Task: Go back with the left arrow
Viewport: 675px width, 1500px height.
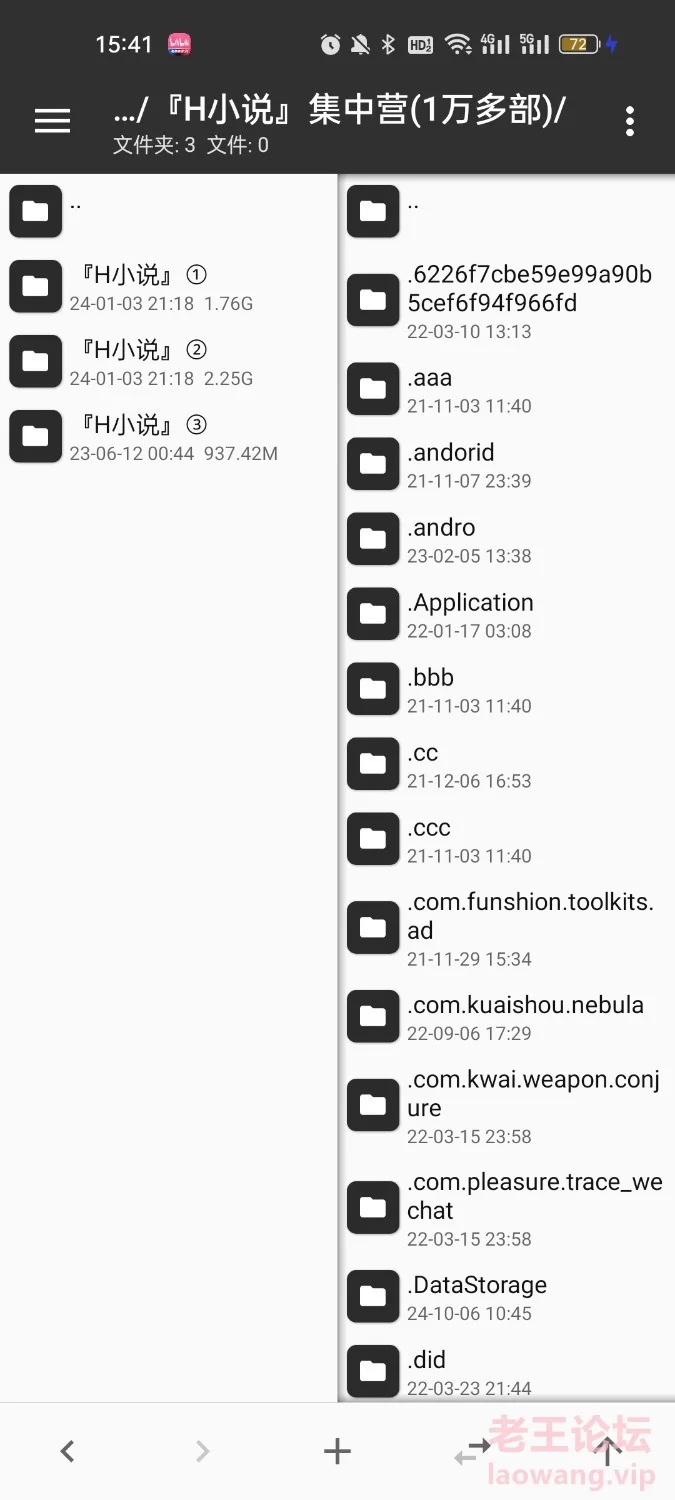Action: point(67,1451)
